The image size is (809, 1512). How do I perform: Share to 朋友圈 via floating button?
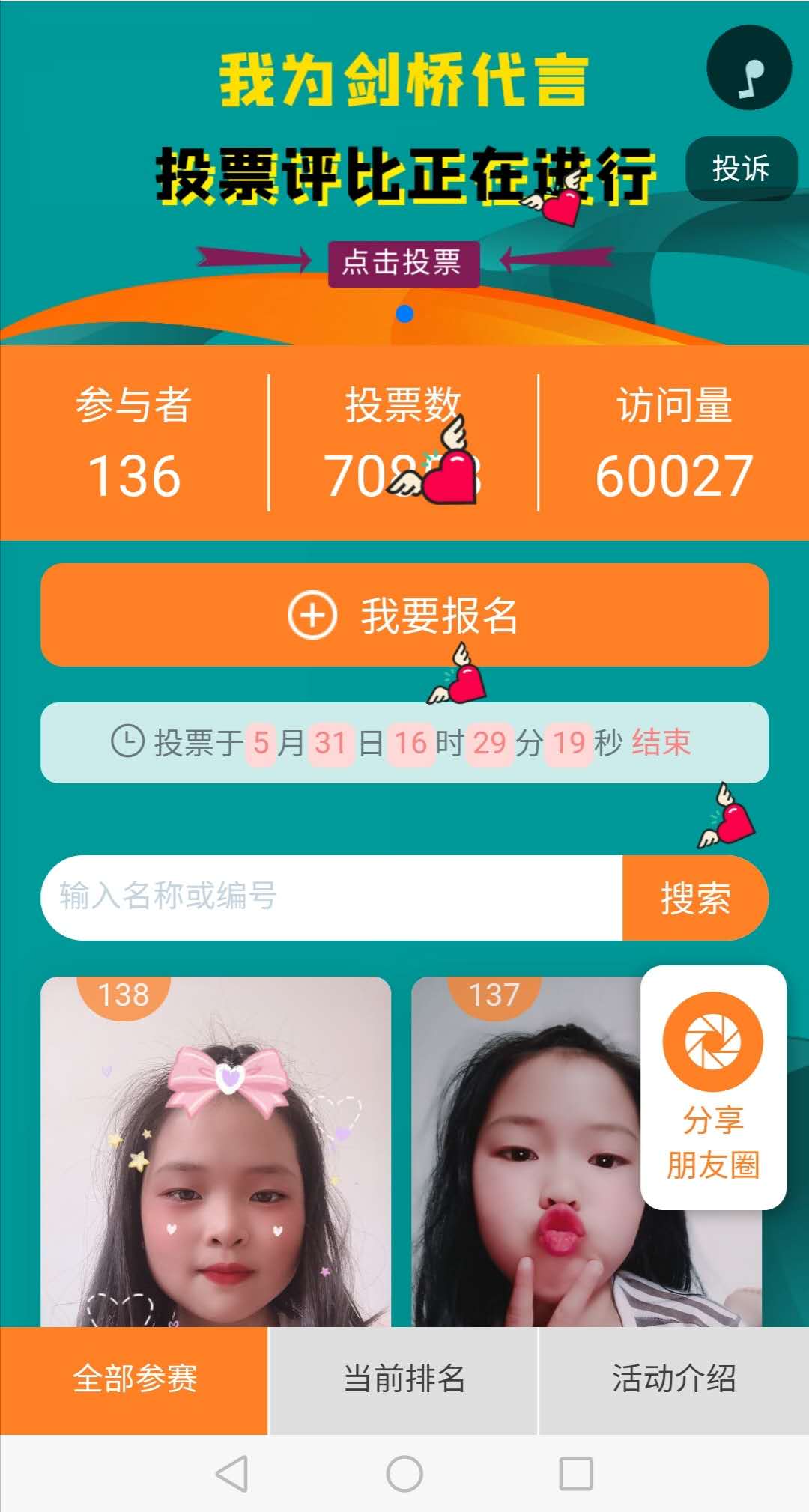point(713,1087)
